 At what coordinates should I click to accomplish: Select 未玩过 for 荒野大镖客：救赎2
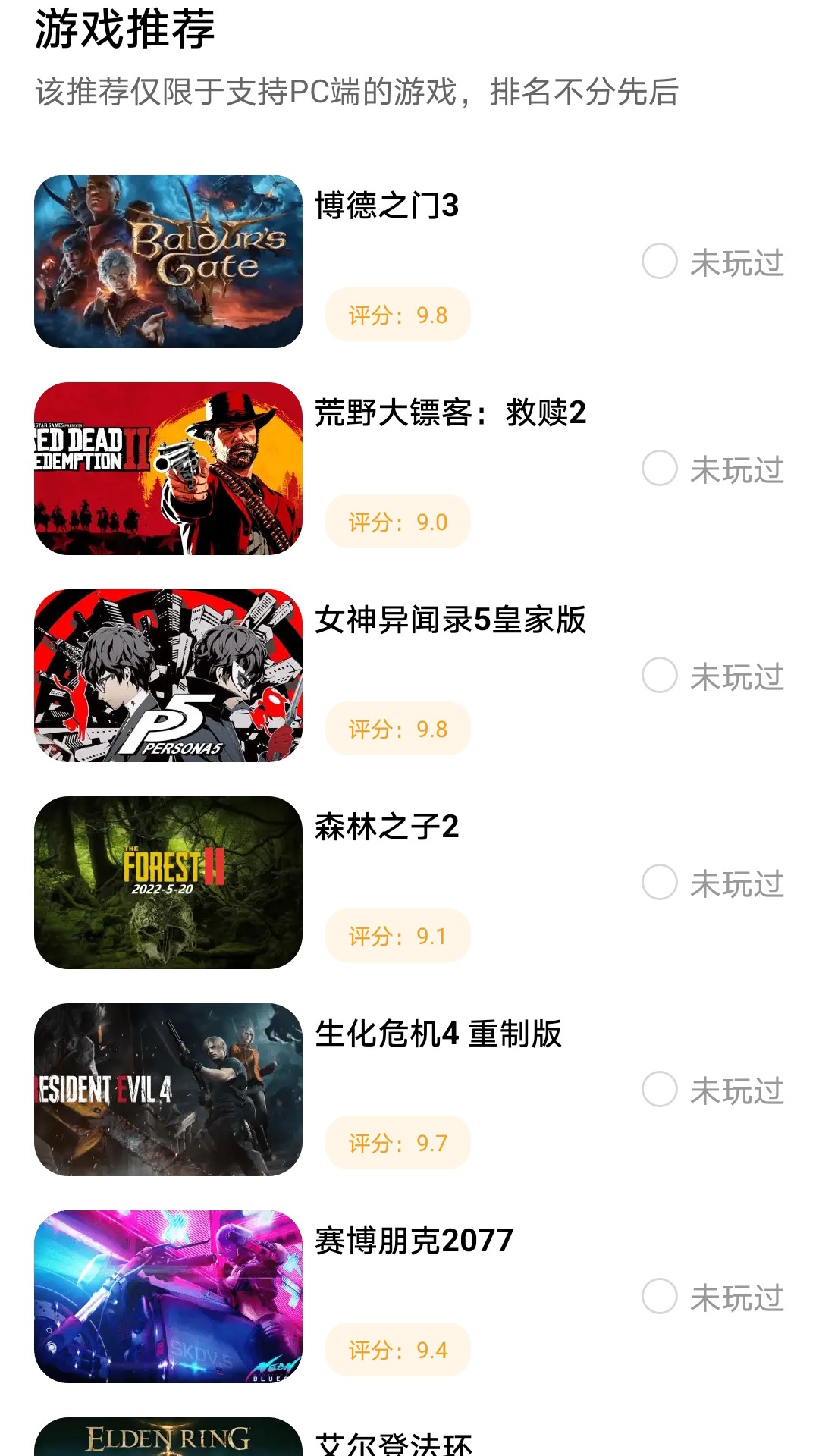660,469
